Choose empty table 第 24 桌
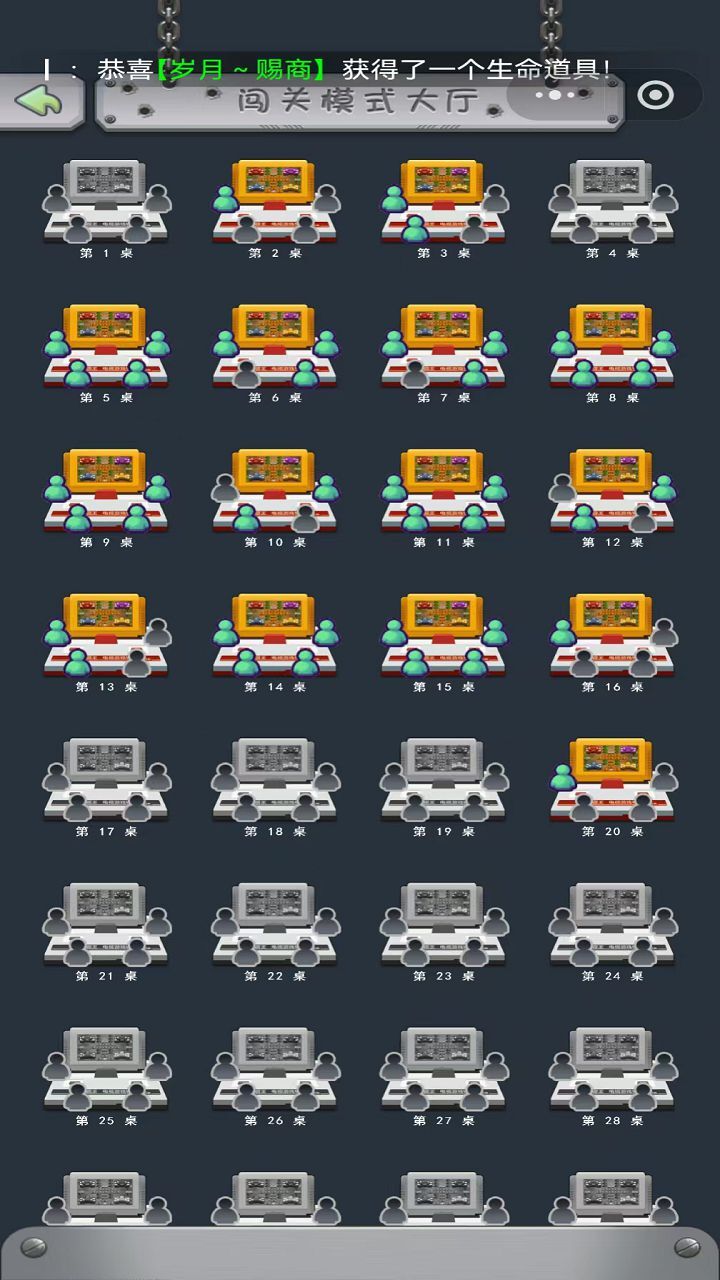Viewport: 720px width, 1280px height. click(613, 924)
